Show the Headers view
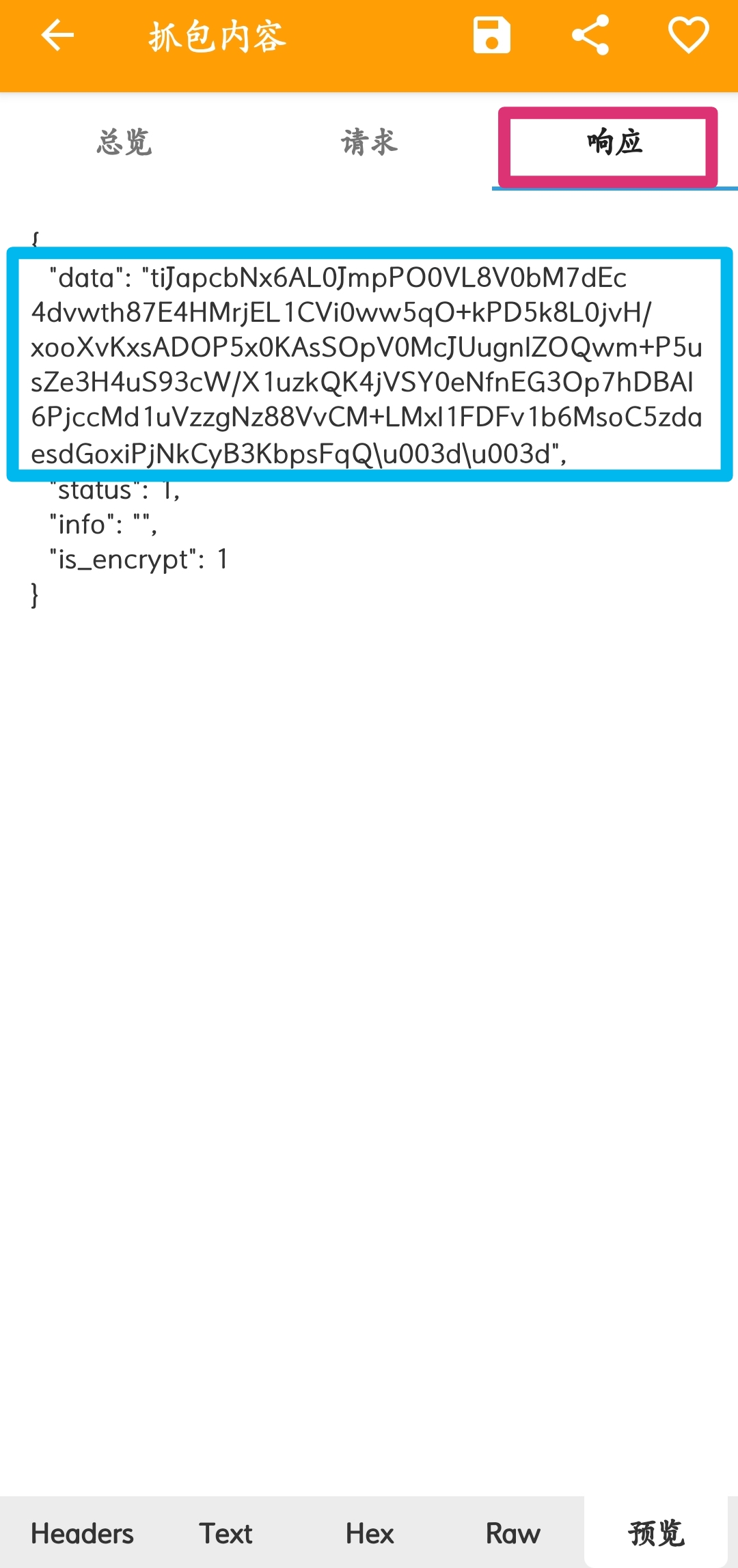738x1568 pixels. (82, 1534)
